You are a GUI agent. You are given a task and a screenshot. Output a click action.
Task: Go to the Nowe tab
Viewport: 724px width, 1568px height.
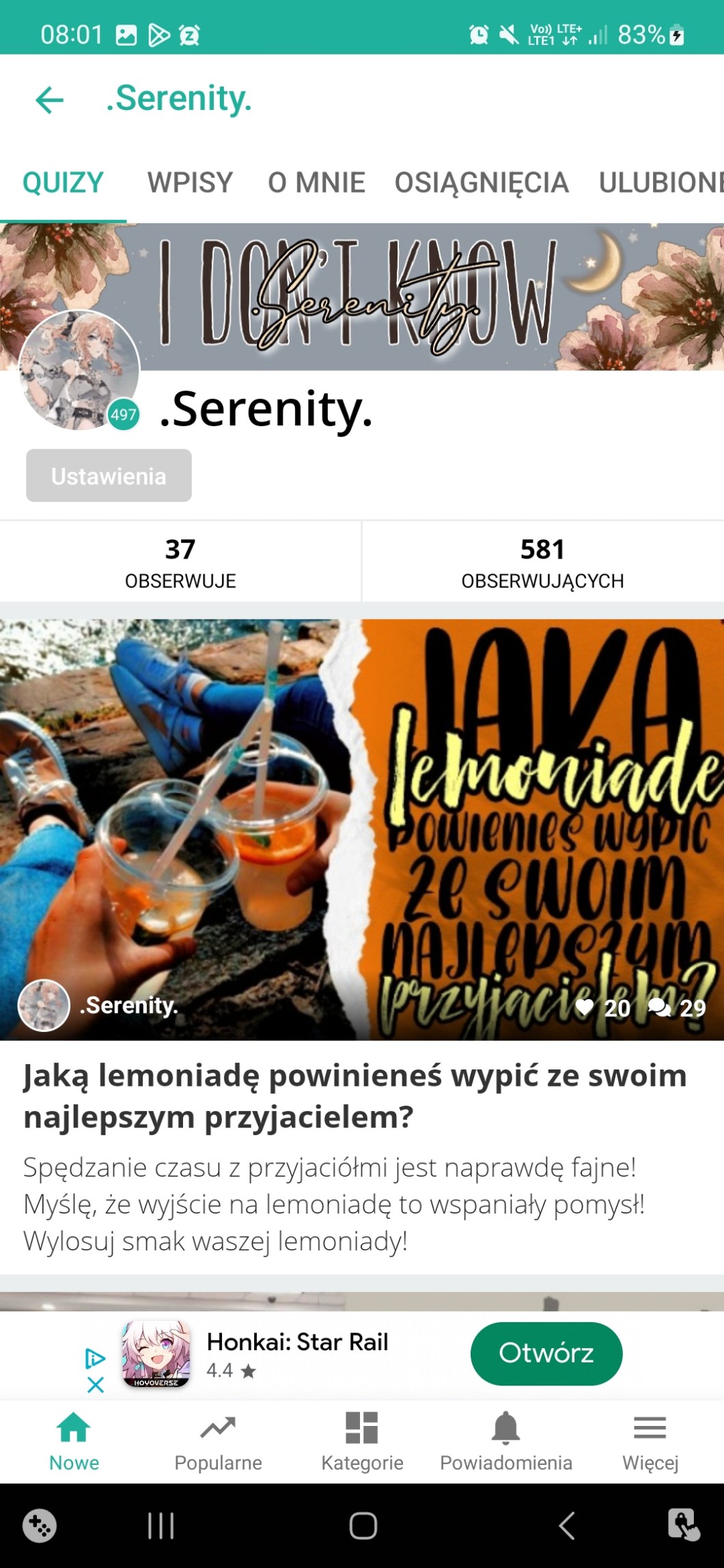(x=74, y=1441)
